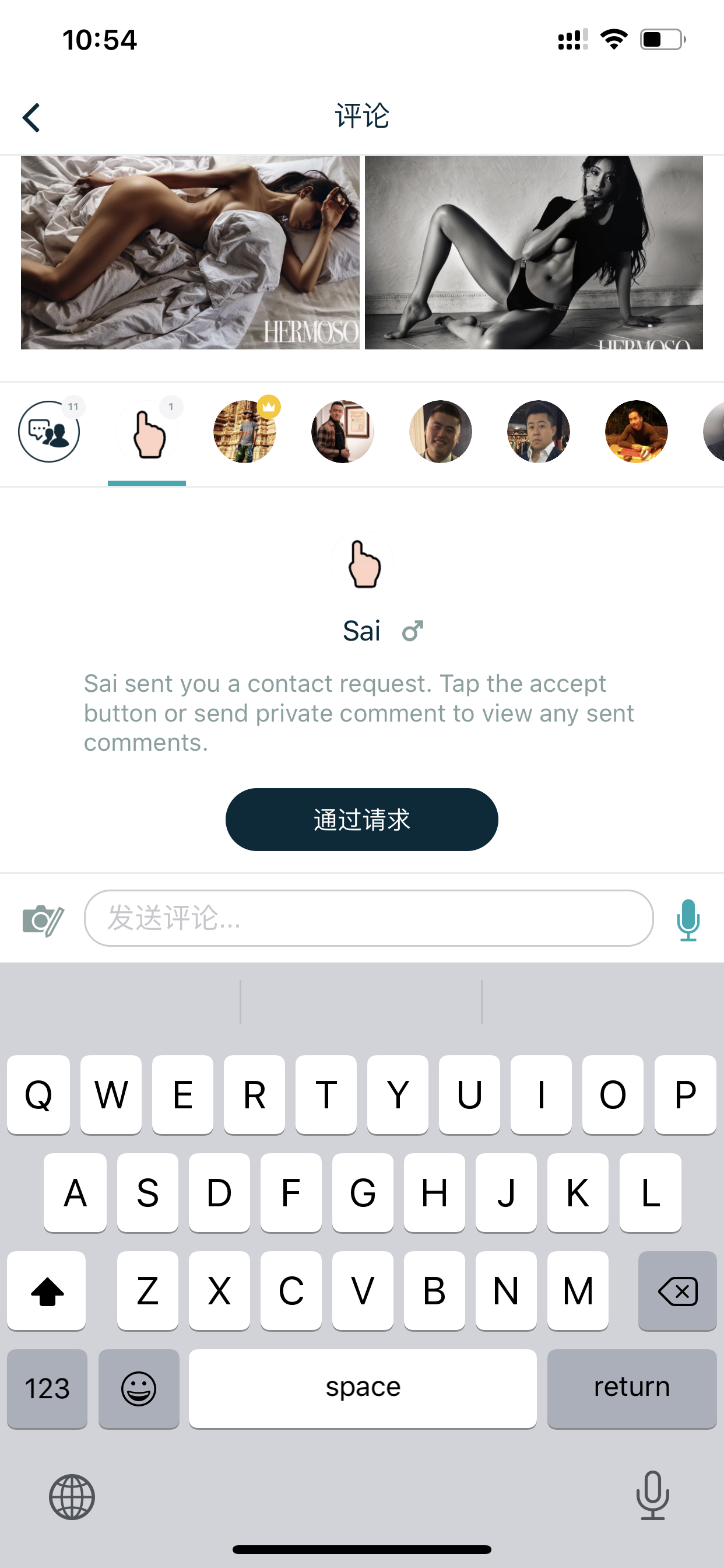Switch the keyboard to emoji
Viewport: 724px width, 1568px height.
point(139,1388)
